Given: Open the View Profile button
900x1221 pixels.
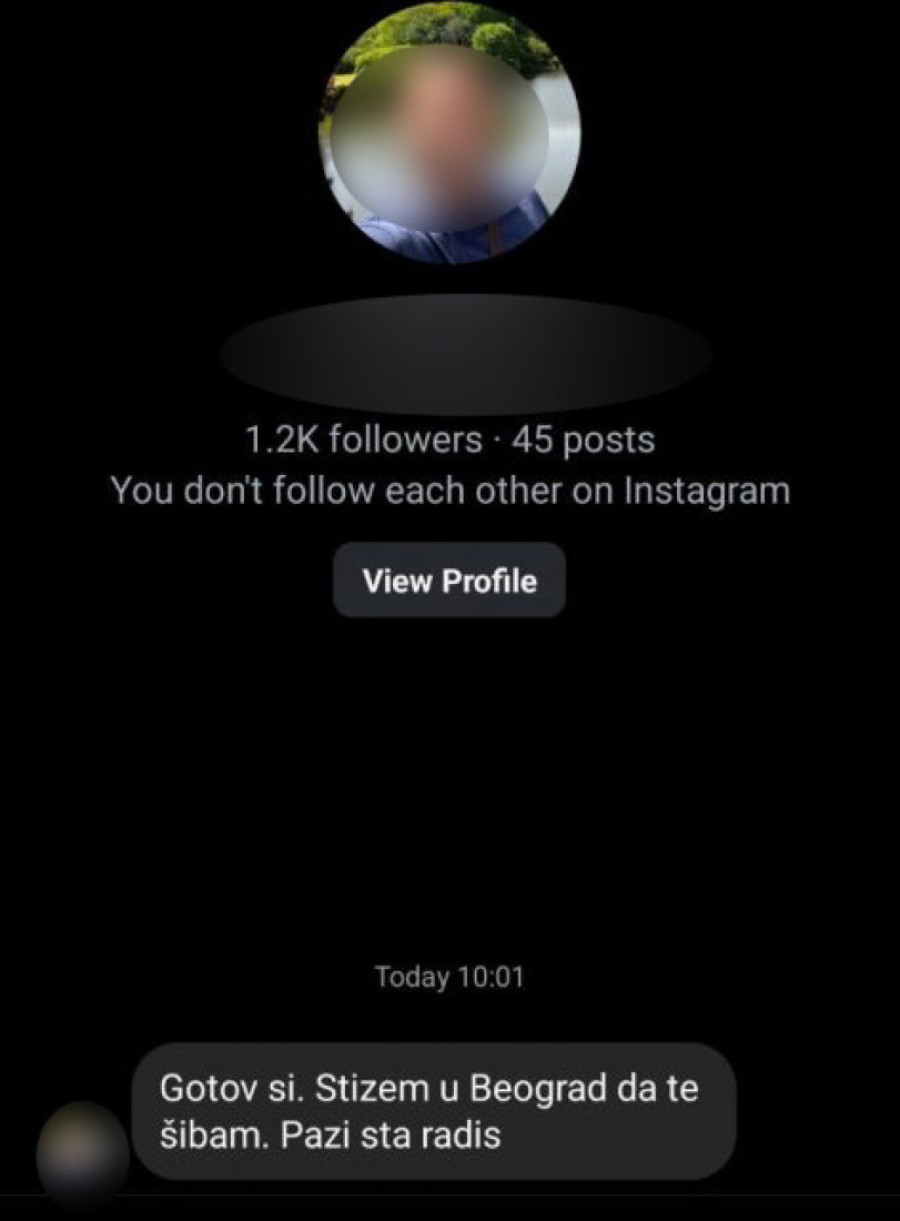Looking at the screenshot, I should [x=449, y=581].
